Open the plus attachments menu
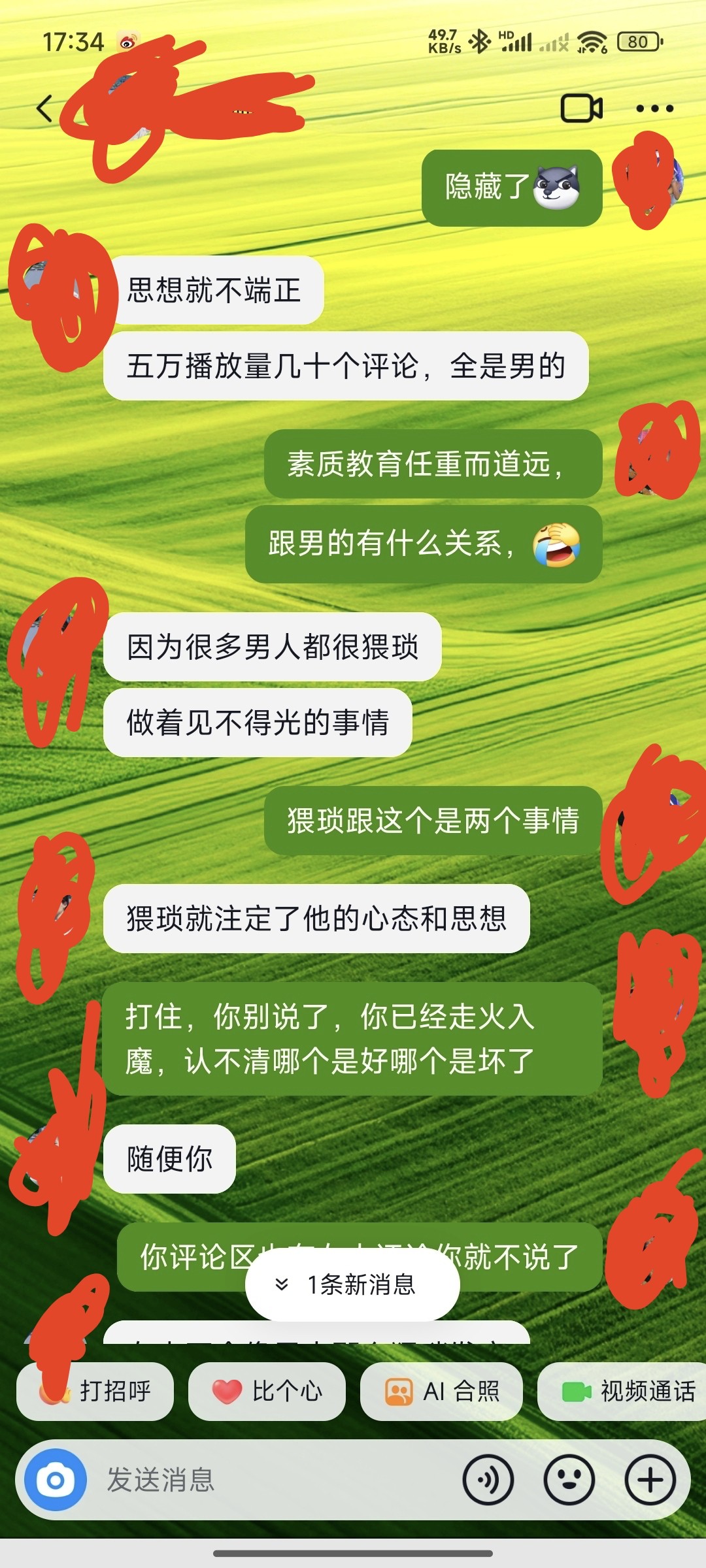Image resolution: width=706 pixels, height=1568 pixels. point(650,1480)
